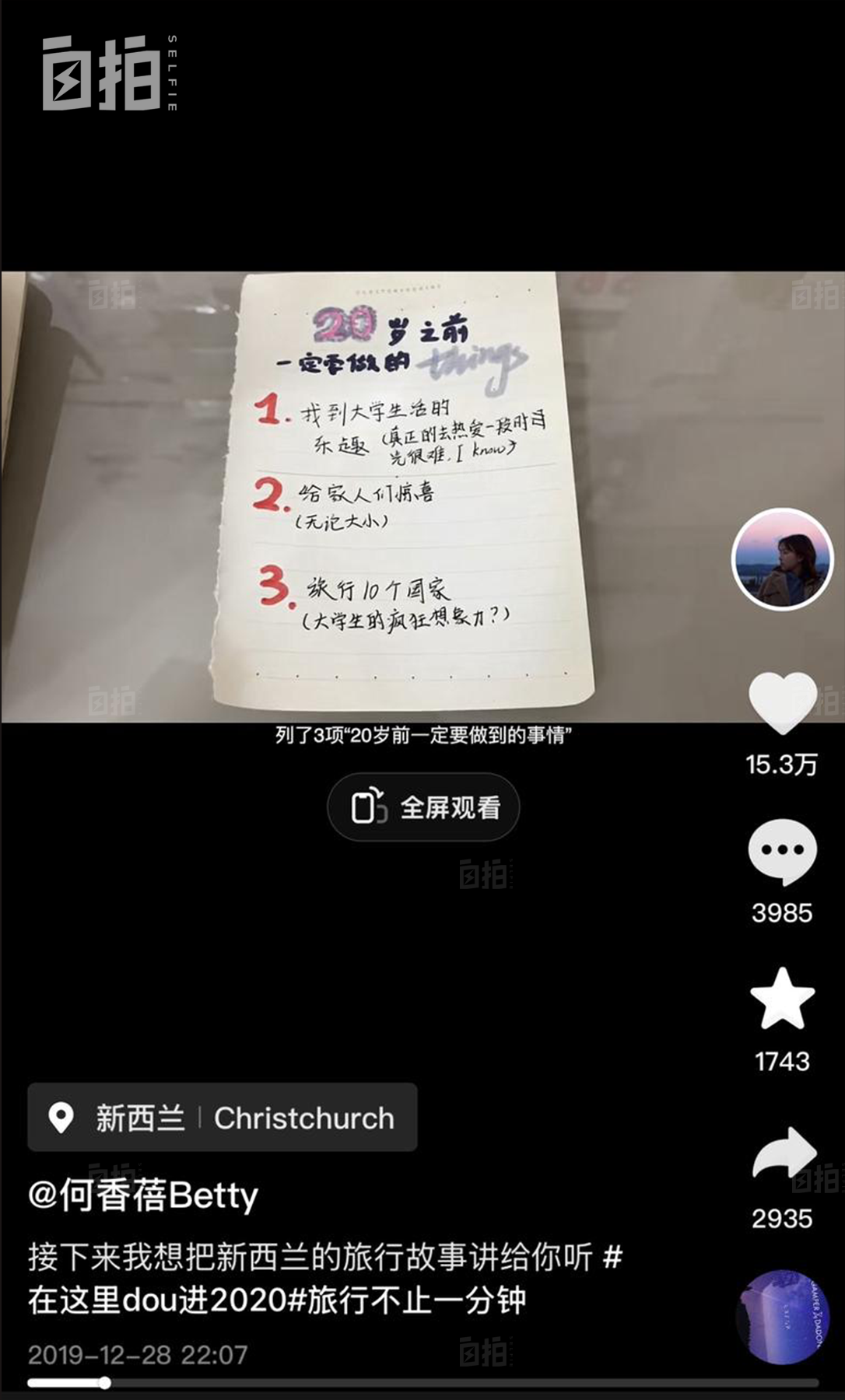Open the 新西兰 Christchurch location tag
Image resolution: width=845 pixels, height=1400 pixels.
click(x=223, y=1118)
